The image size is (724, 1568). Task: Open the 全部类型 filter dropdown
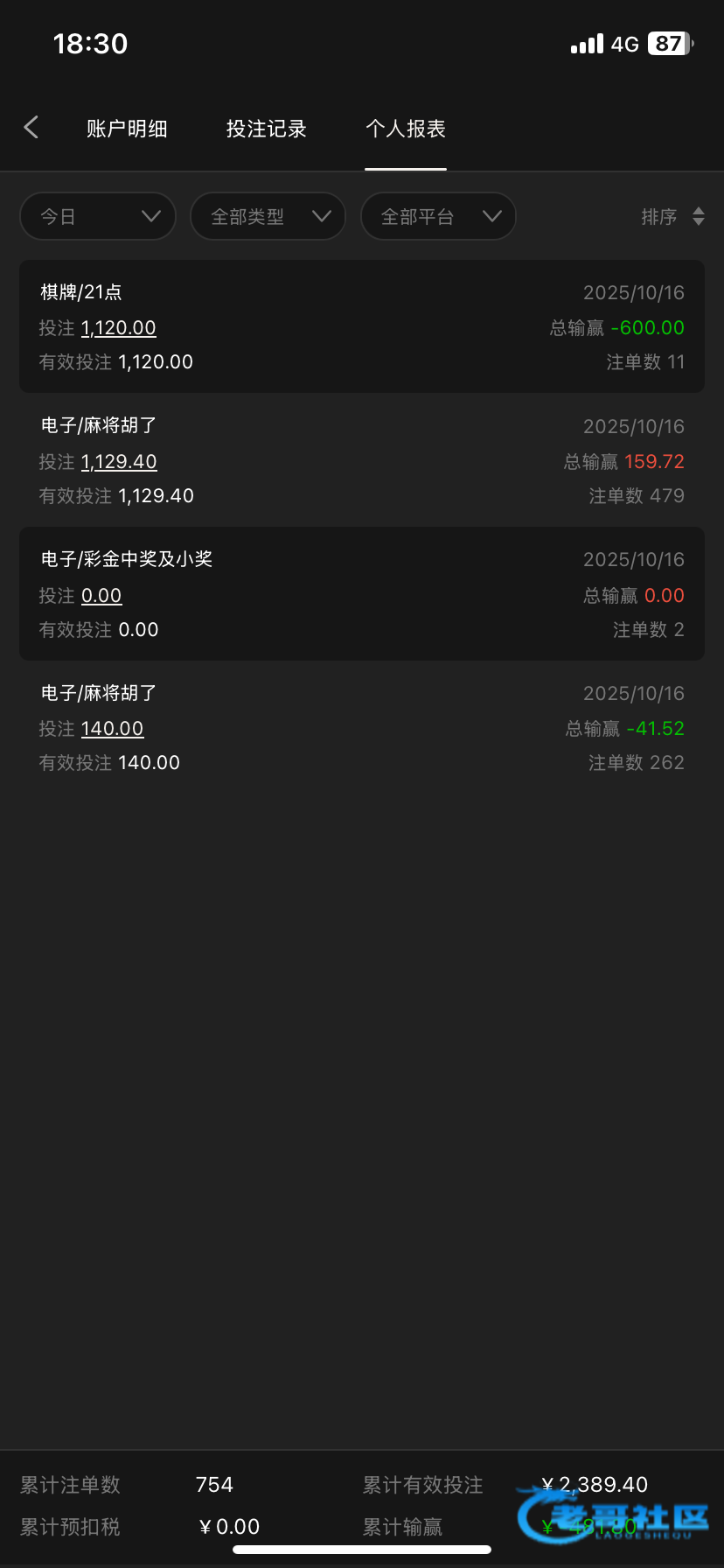click(x=268, y=216)
